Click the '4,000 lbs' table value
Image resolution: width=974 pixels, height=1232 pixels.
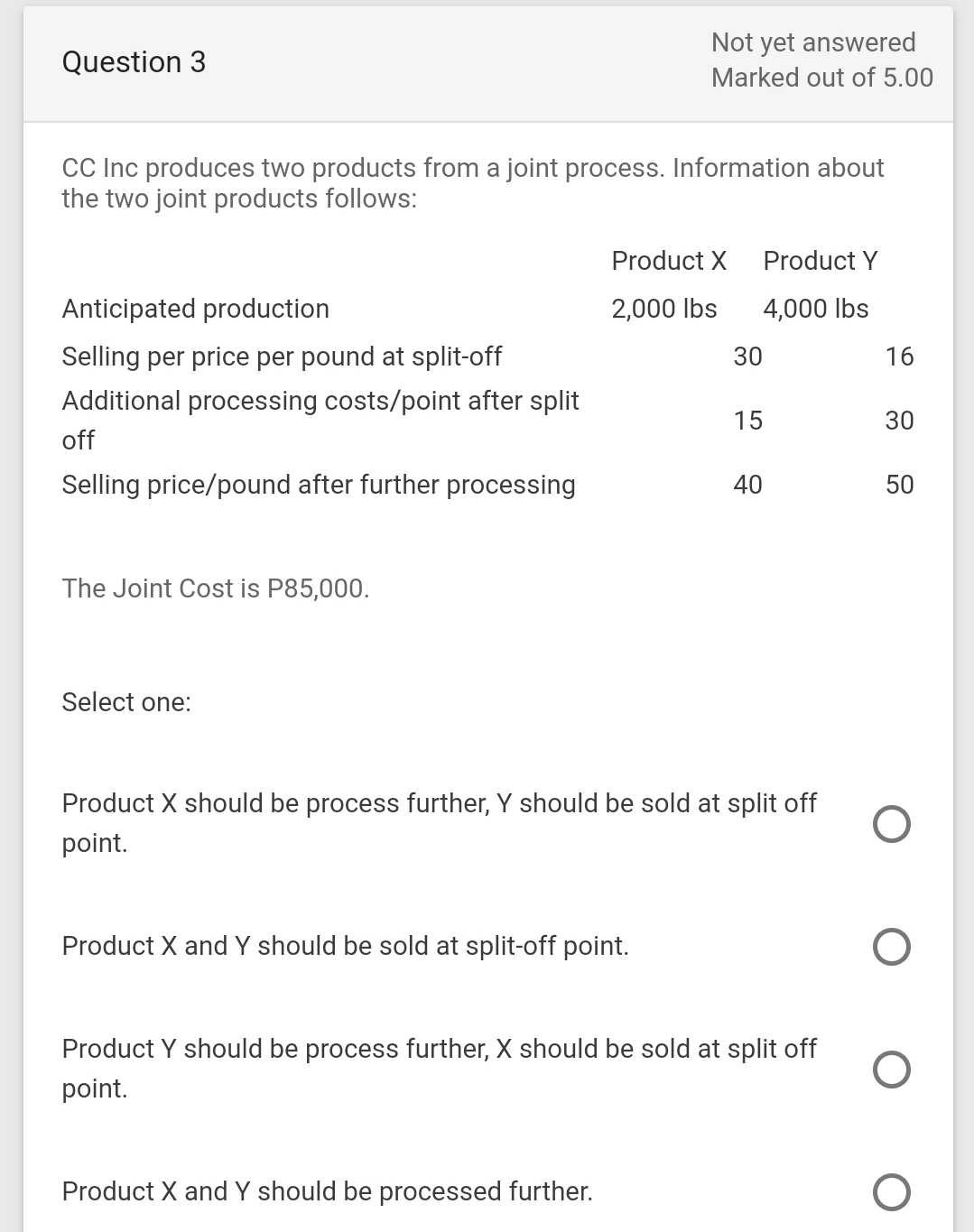[x=814, y=309]
